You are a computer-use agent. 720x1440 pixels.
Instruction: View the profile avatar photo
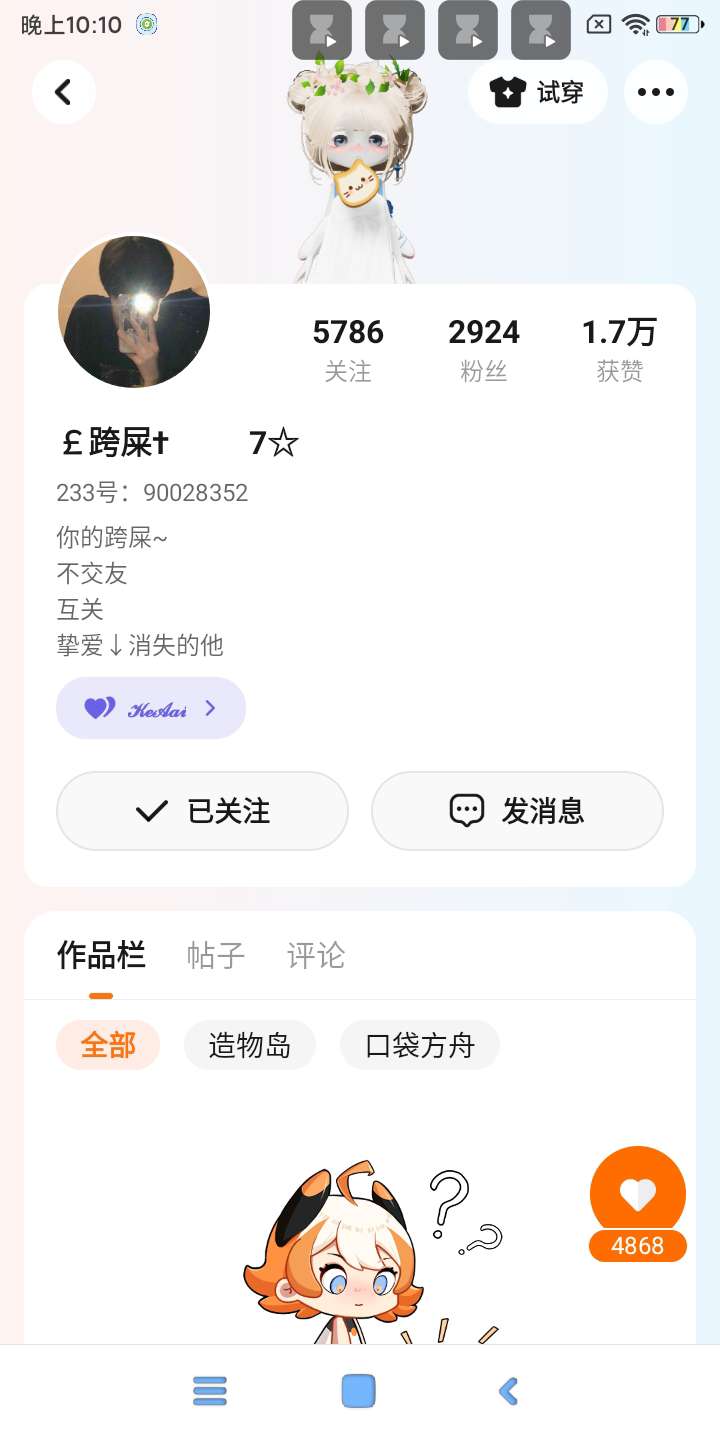134,312
